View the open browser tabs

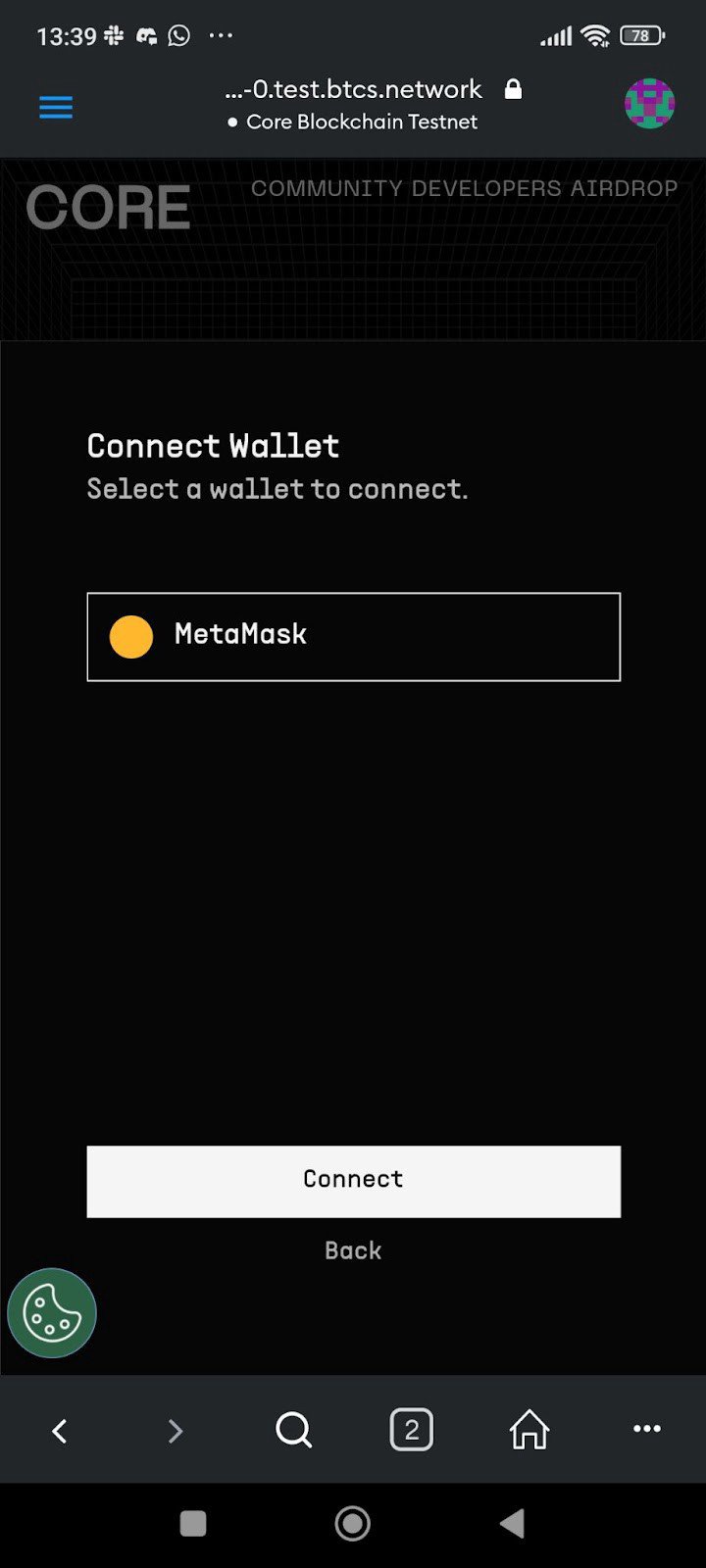coord(412,1431)
